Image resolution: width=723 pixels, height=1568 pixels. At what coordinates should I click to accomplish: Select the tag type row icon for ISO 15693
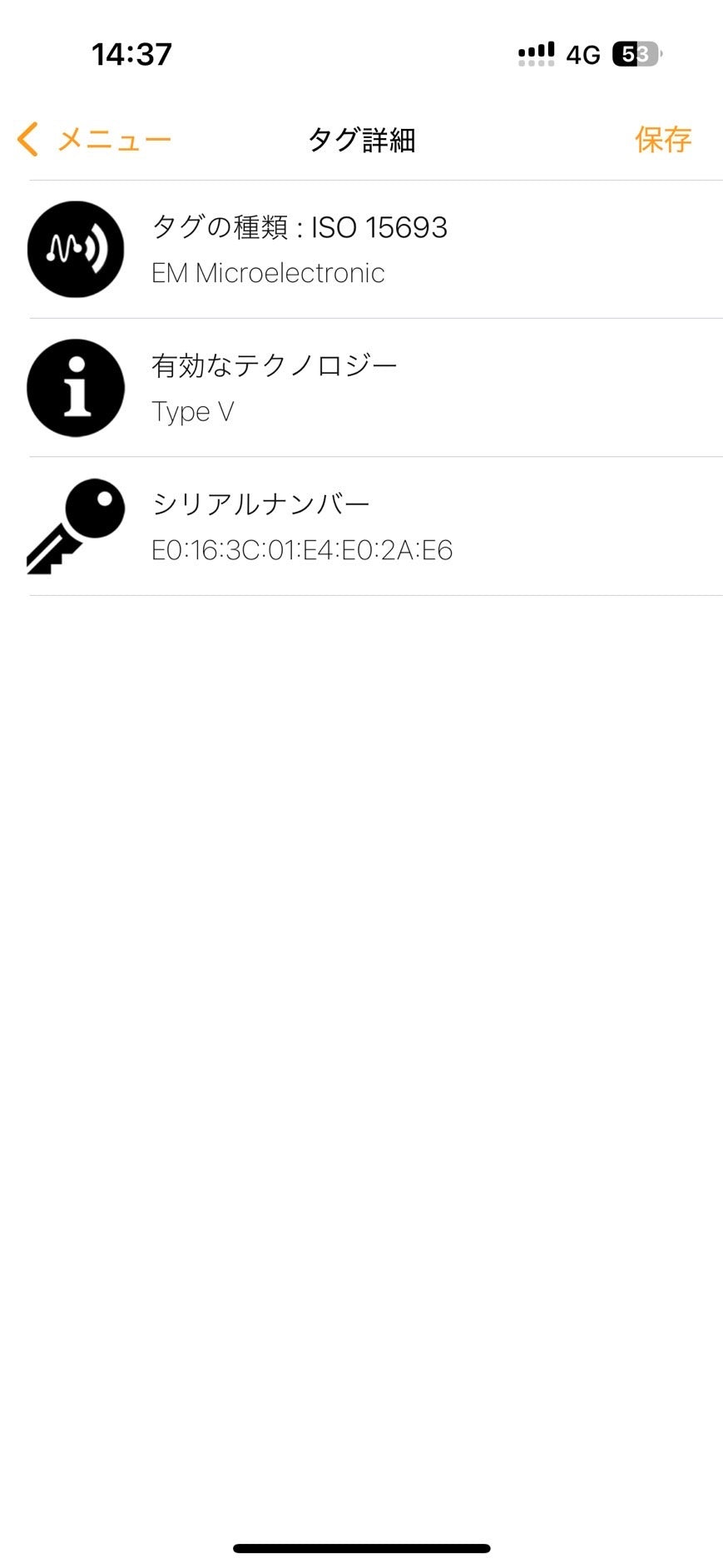75,248
